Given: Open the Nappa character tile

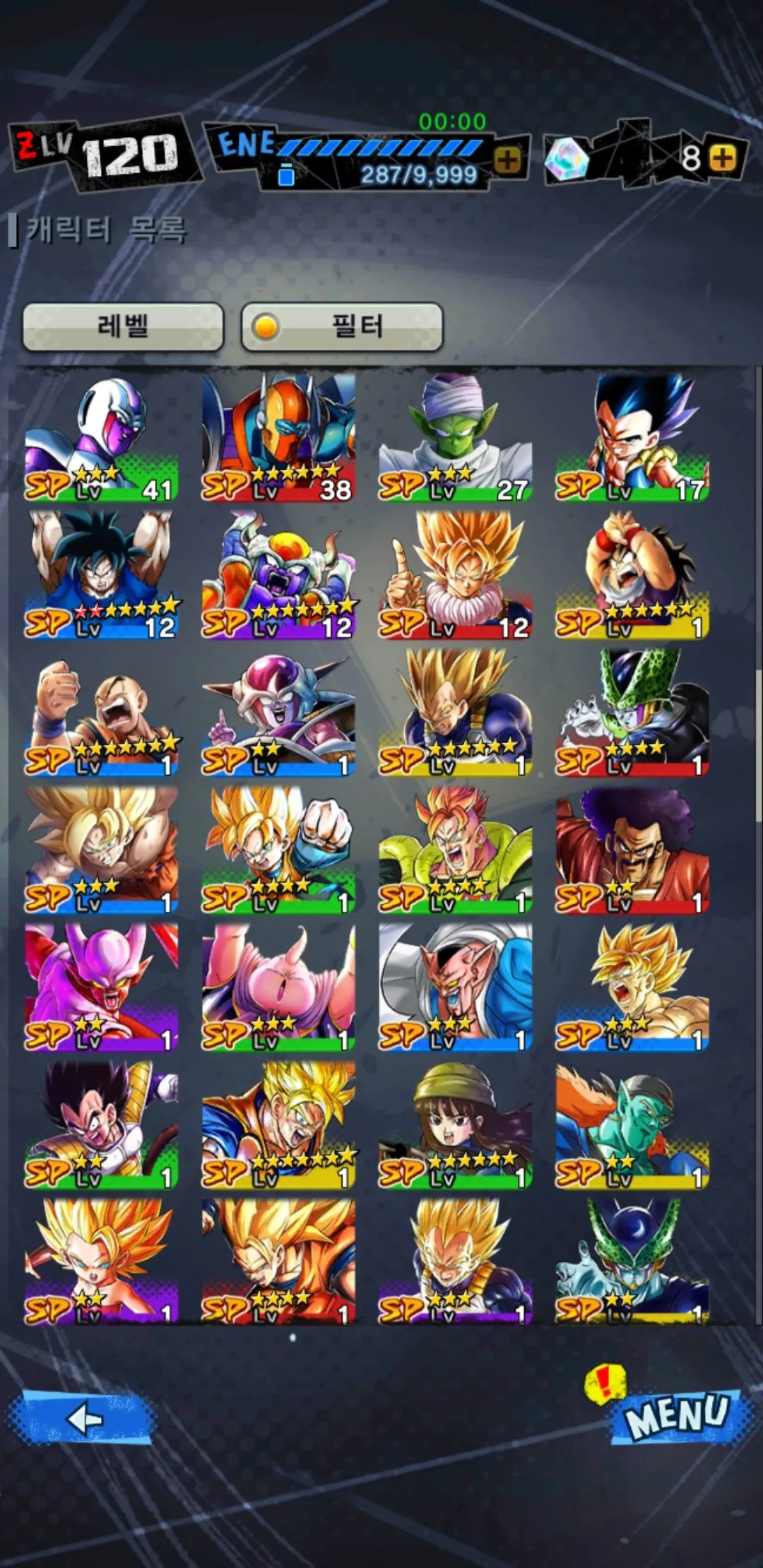Looking at the screenshot, I should [x=101, y=712].
